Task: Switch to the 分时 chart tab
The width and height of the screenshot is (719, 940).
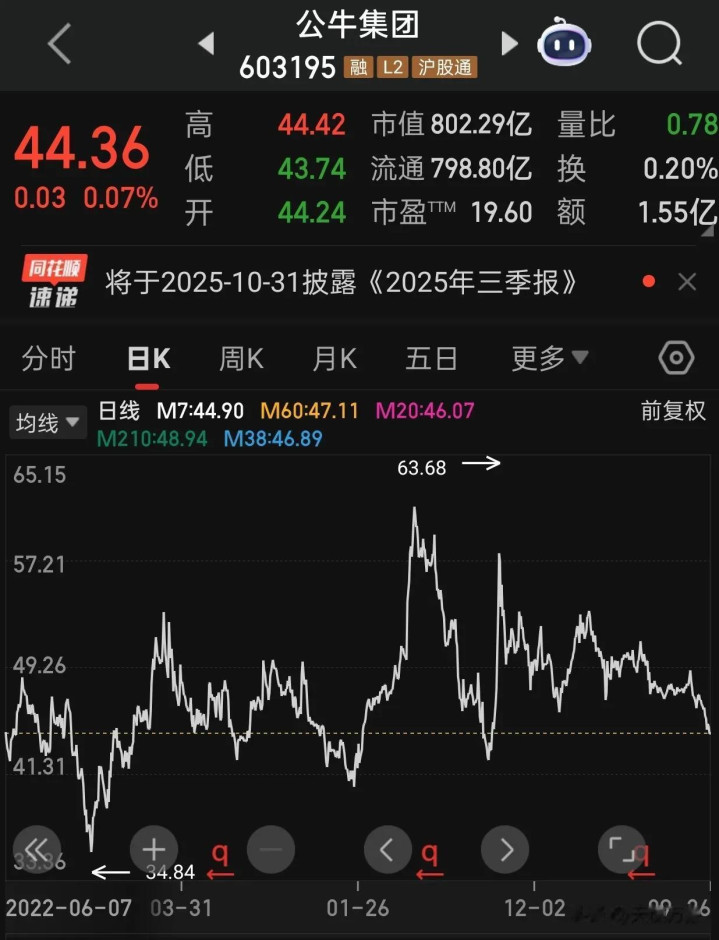Action: (48, 358)
